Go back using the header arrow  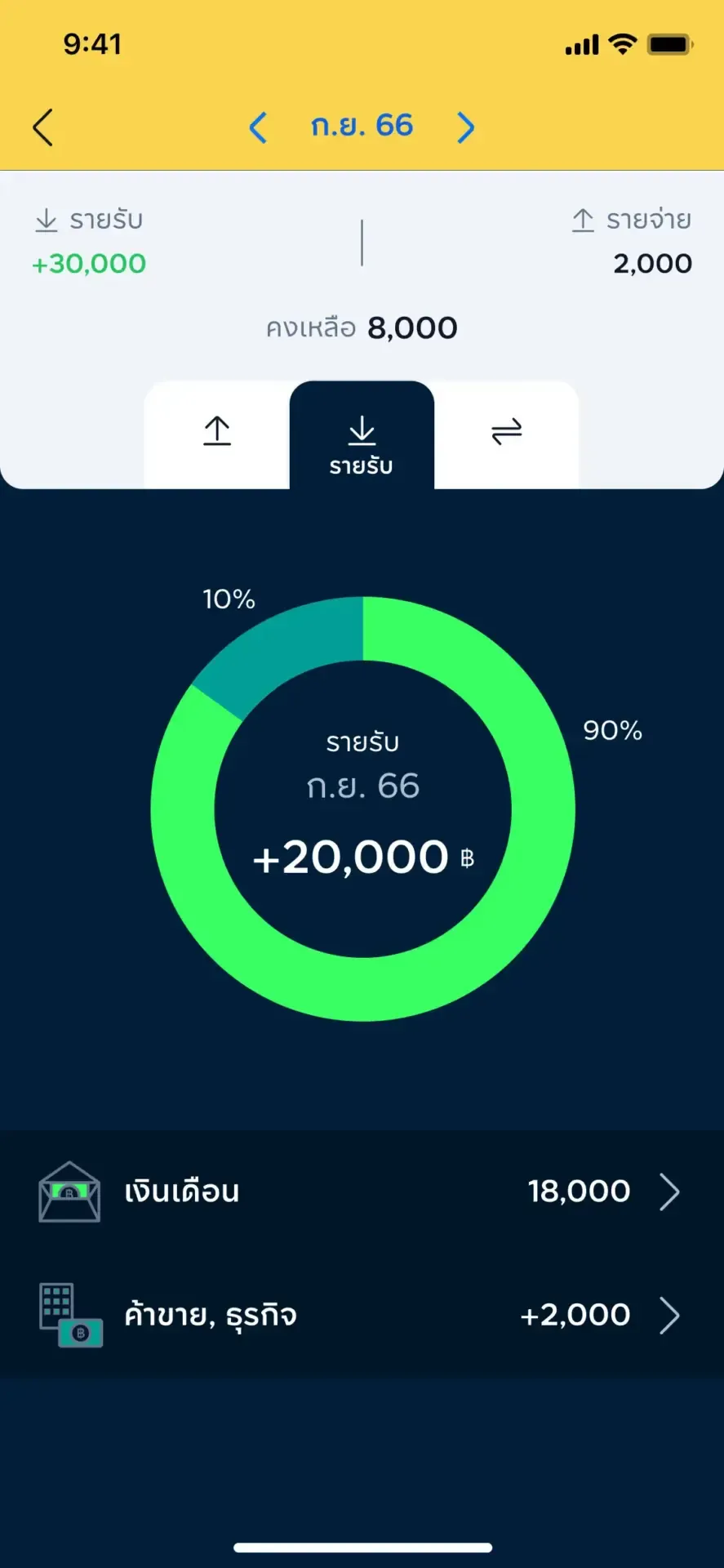43,127
